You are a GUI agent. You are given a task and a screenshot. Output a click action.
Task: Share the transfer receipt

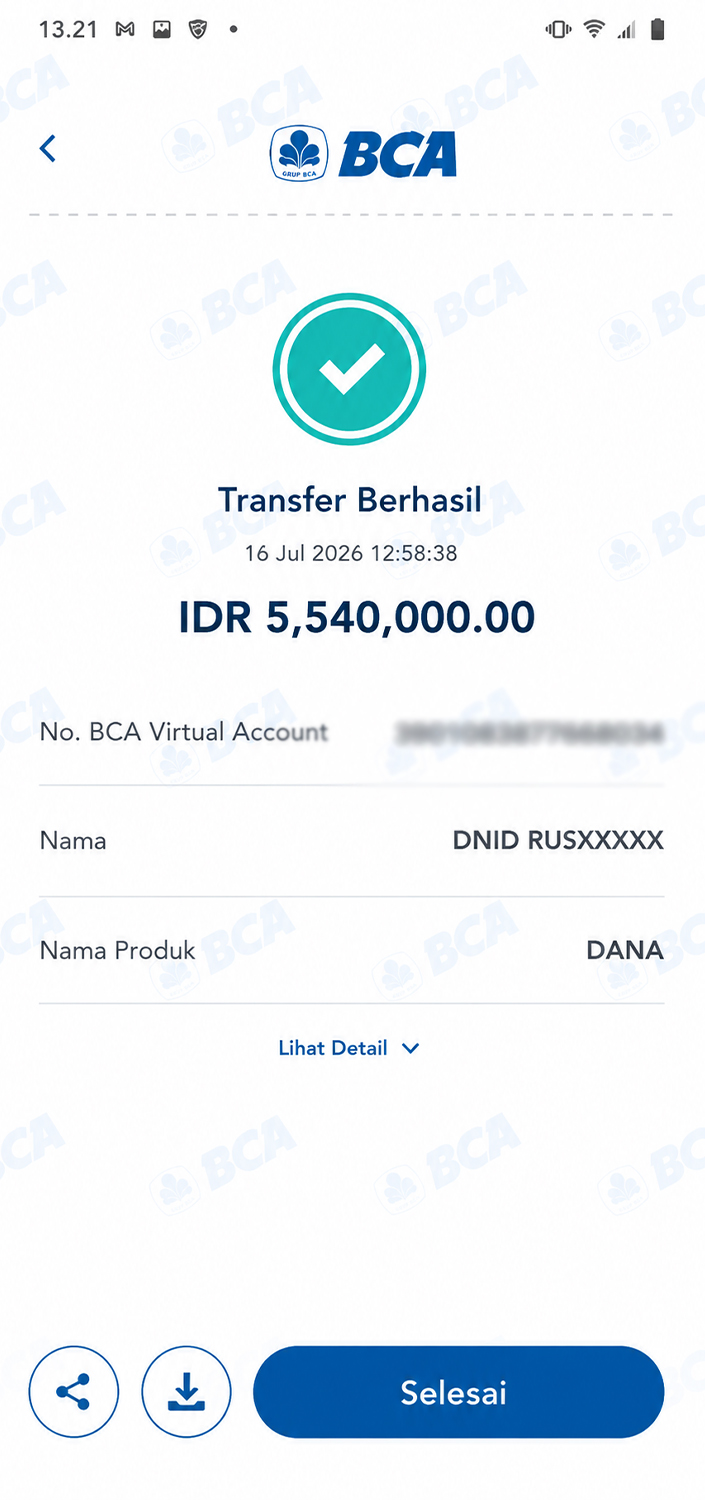click(x=74, y=1392)
